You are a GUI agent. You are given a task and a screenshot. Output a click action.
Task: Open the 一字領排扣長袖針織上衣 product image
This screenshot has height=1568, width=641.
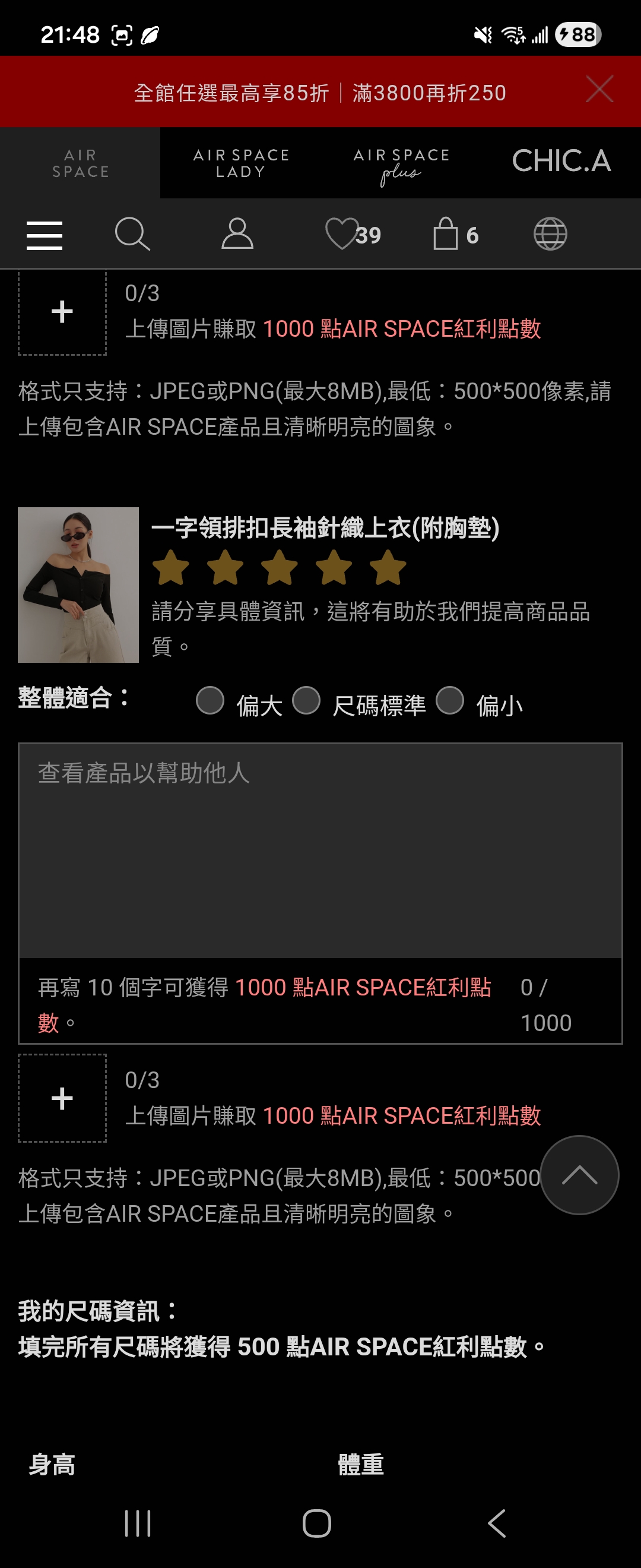78,584
